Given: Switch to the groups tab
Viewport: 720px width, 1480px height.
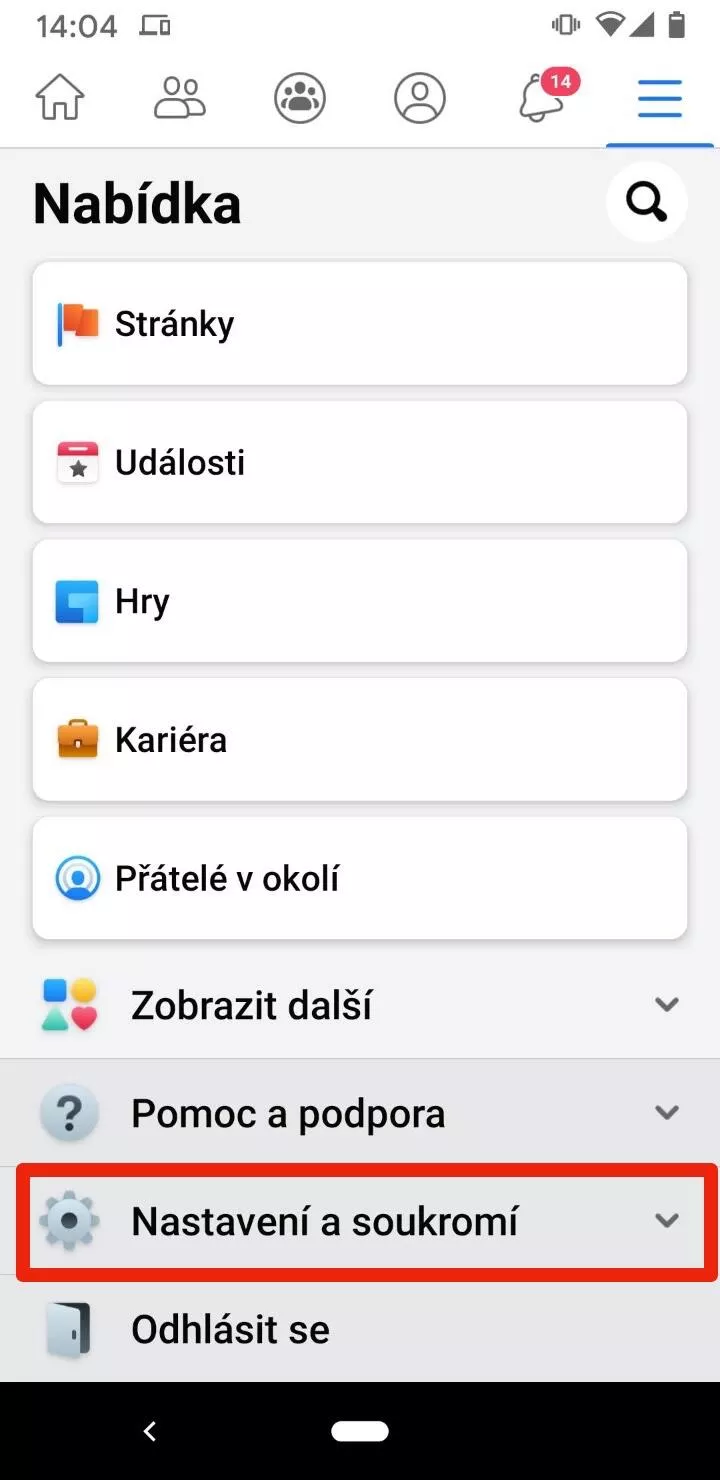Looking at the screenshot, I should click(x=300, y=99).
